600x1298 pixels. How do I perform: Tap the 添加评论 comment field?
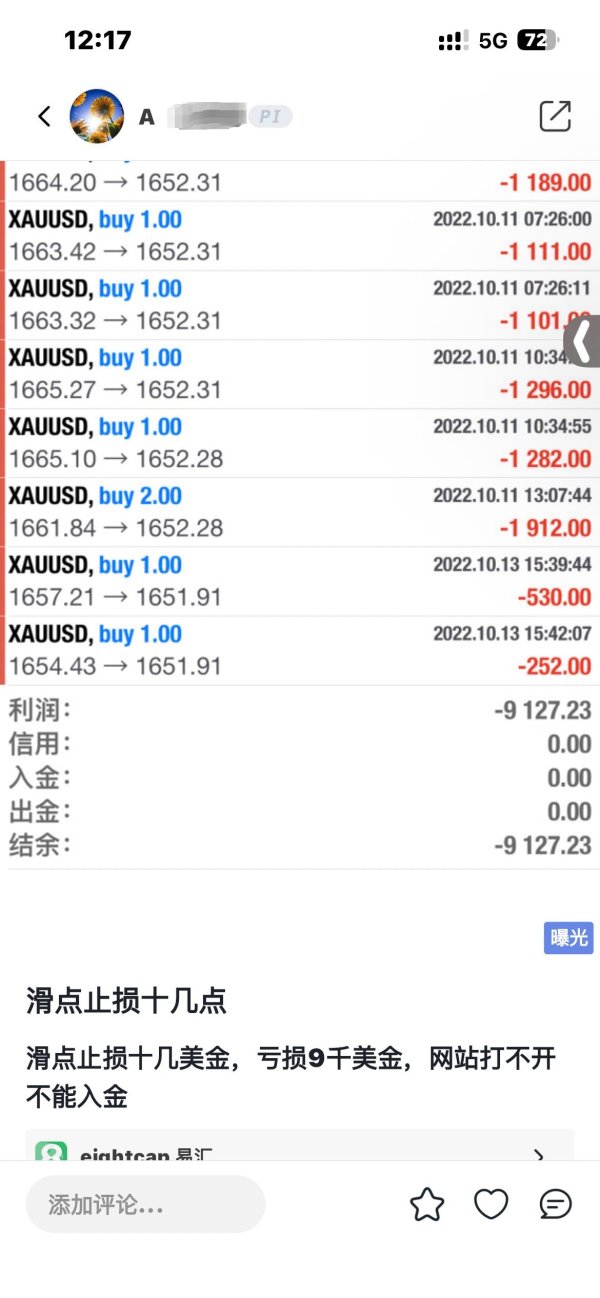[145, 1205]
